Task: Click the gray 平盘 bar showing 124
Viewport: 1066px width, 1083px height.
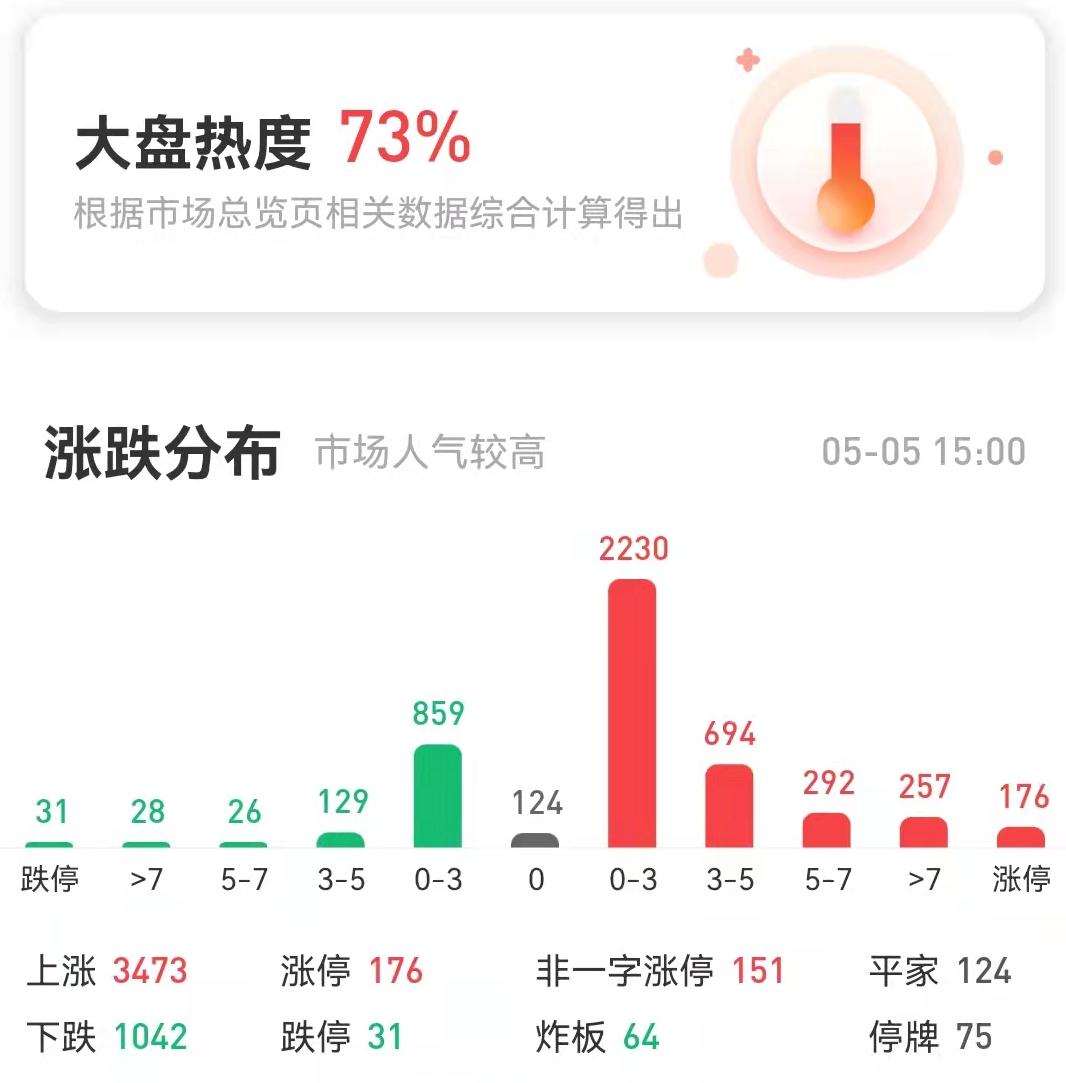Action: click(x=537, y=843)
